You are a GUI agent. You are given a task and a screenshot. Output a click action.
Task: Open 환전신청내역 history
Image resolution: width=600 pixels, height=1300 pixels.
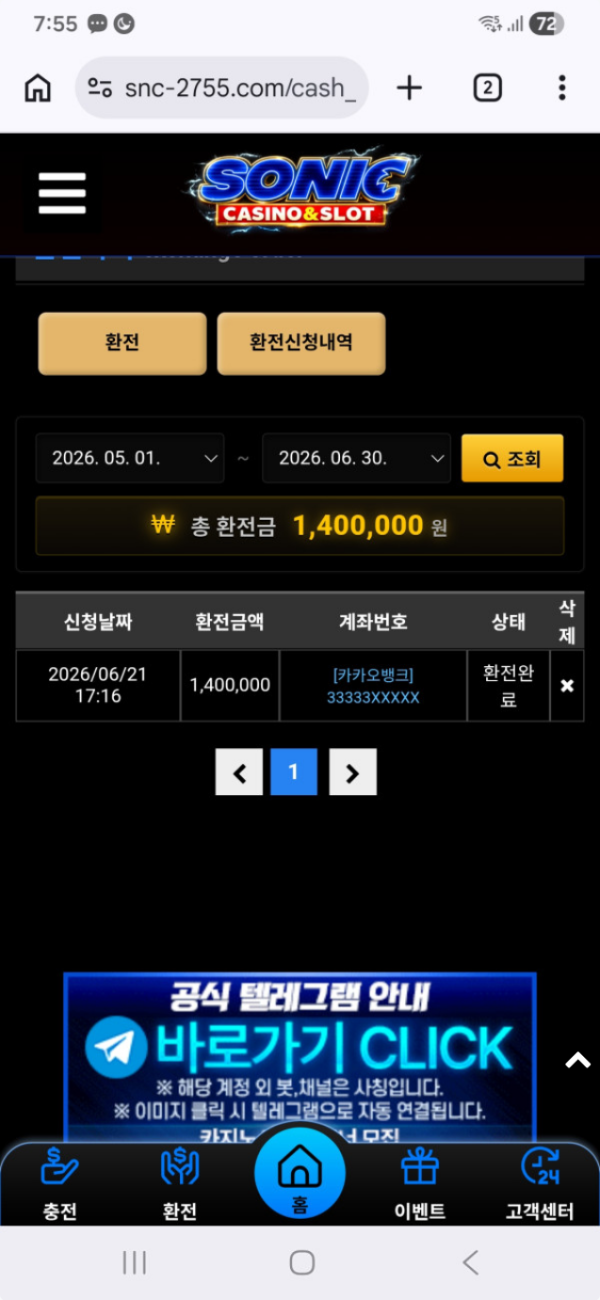tap(301, 343)
